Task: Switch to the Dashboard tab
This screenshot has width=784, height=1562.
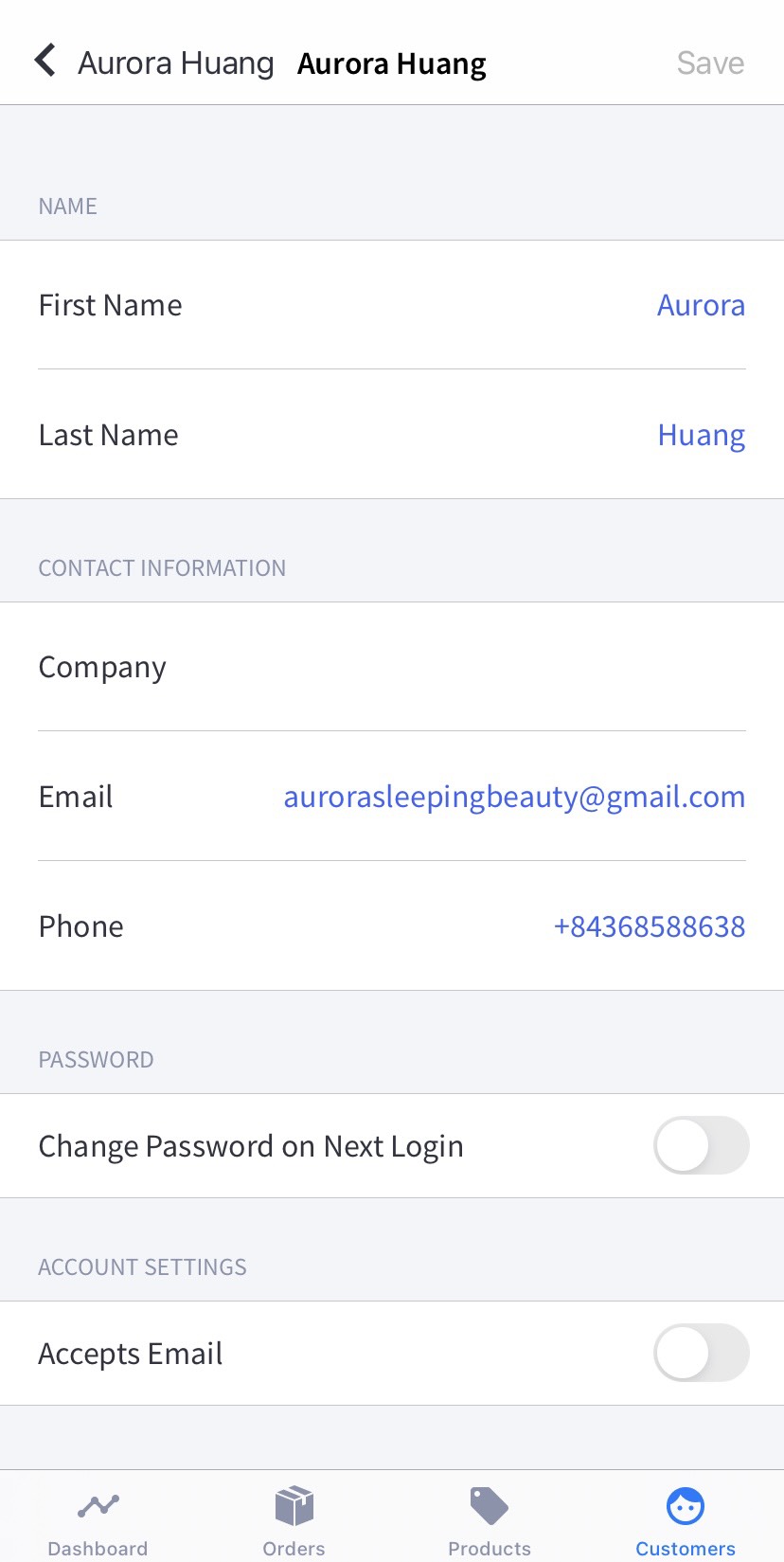Action: click(x=98, y=1519)
